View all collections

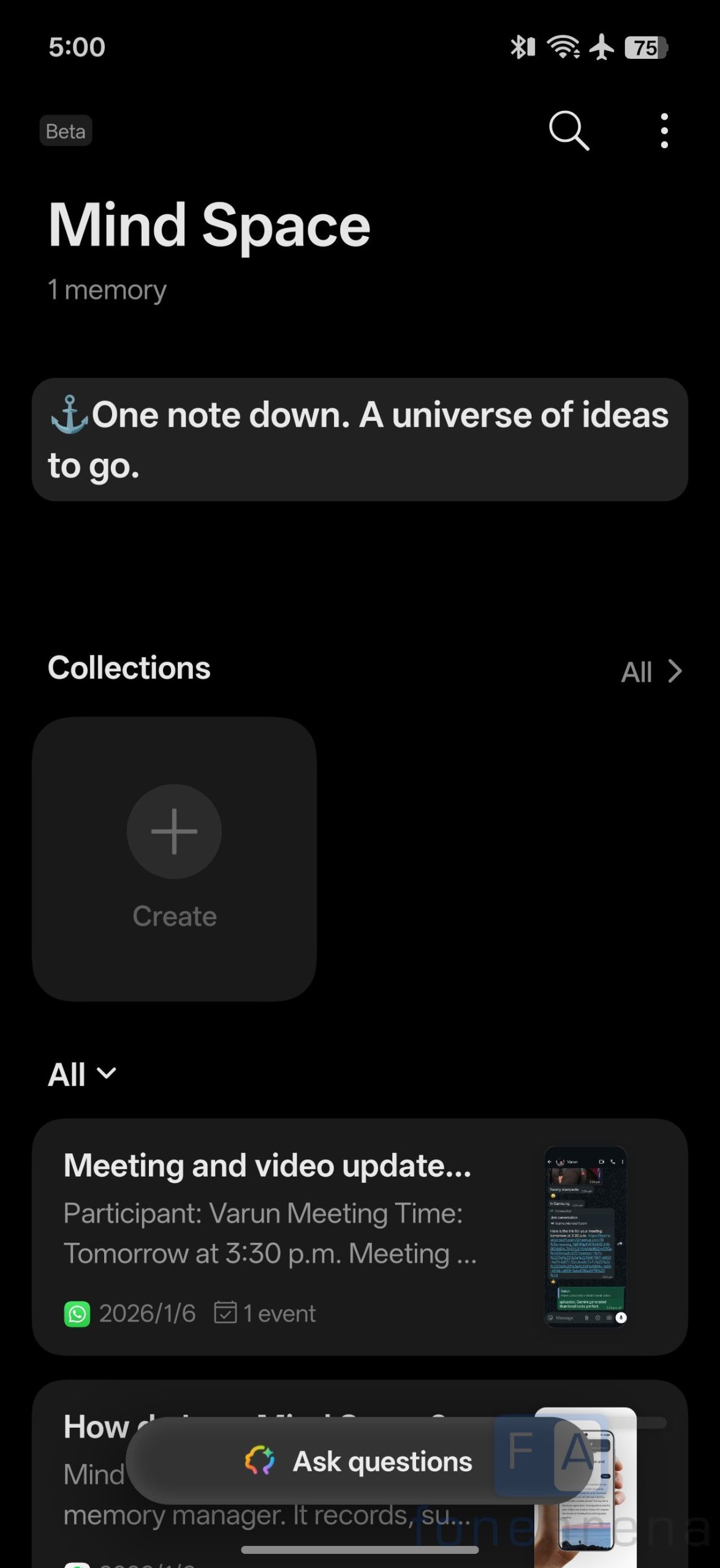(x=651, y=671)
